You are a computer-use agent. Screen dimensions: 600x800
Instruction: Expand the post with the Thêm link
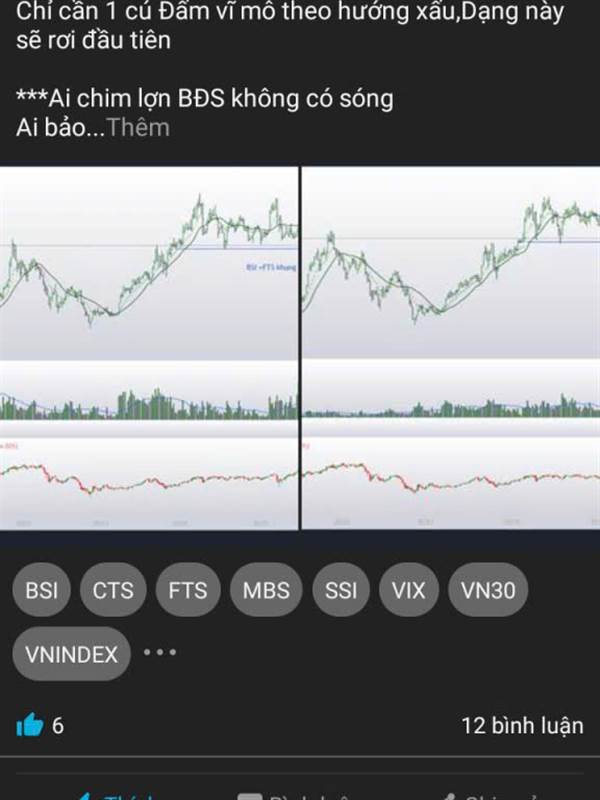click(x=139, y=128)
